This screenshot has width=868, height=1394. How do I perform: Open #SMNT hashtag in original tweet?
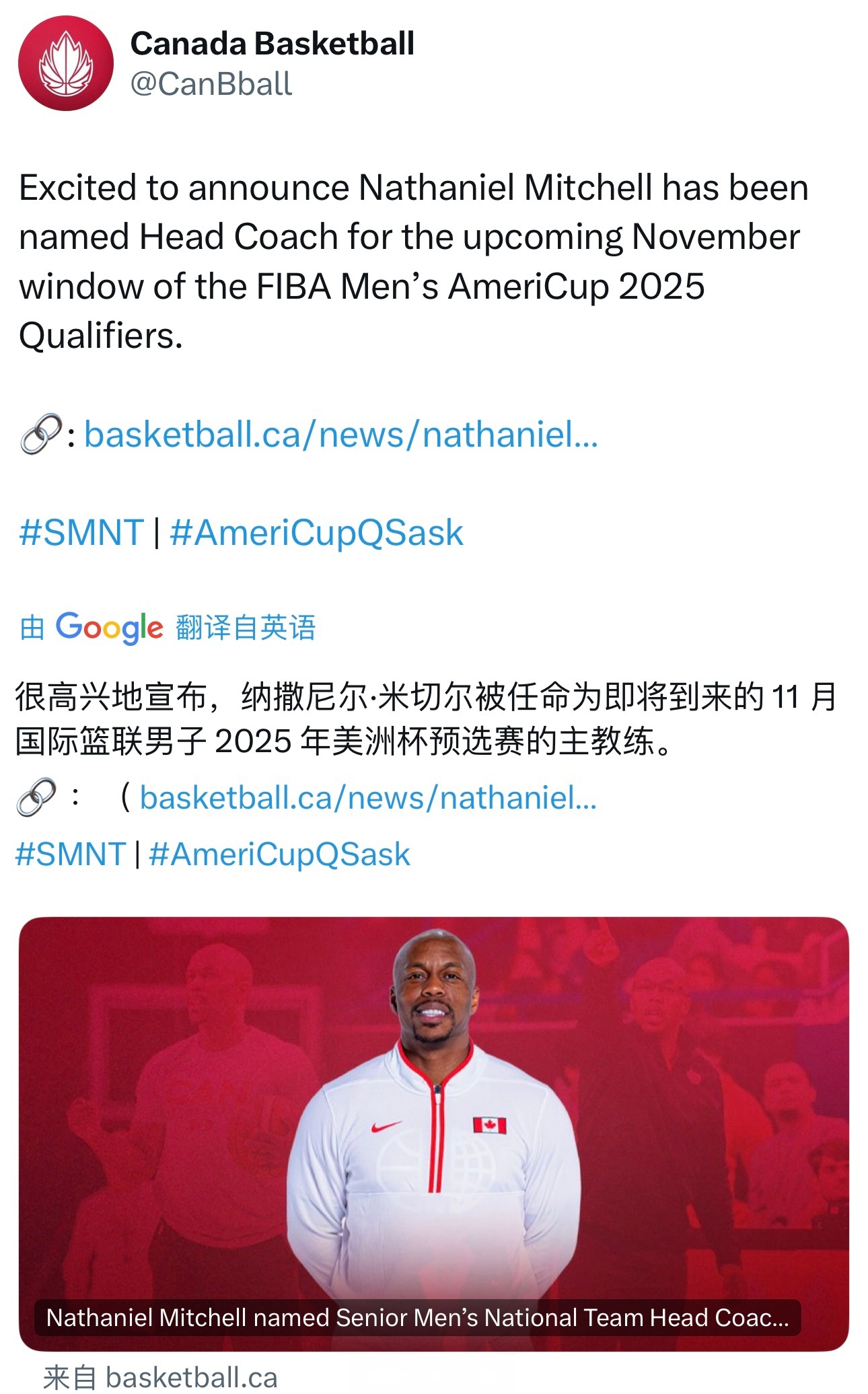point(81,533)
